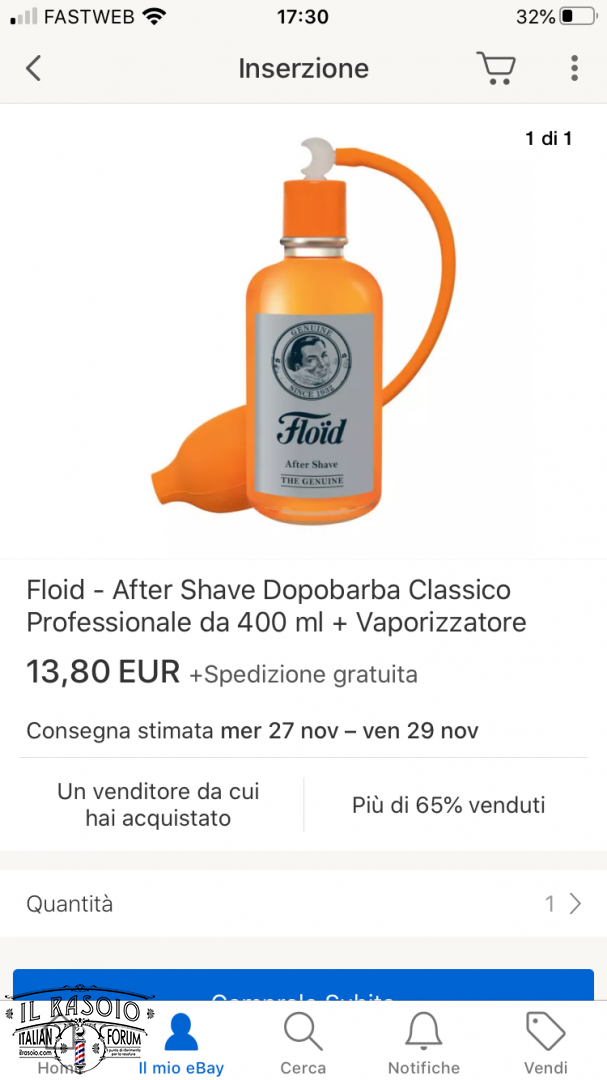Open the Notifiche tab
The height and width of the screenshot is (1080, 607).
[x=424, y=1041]
